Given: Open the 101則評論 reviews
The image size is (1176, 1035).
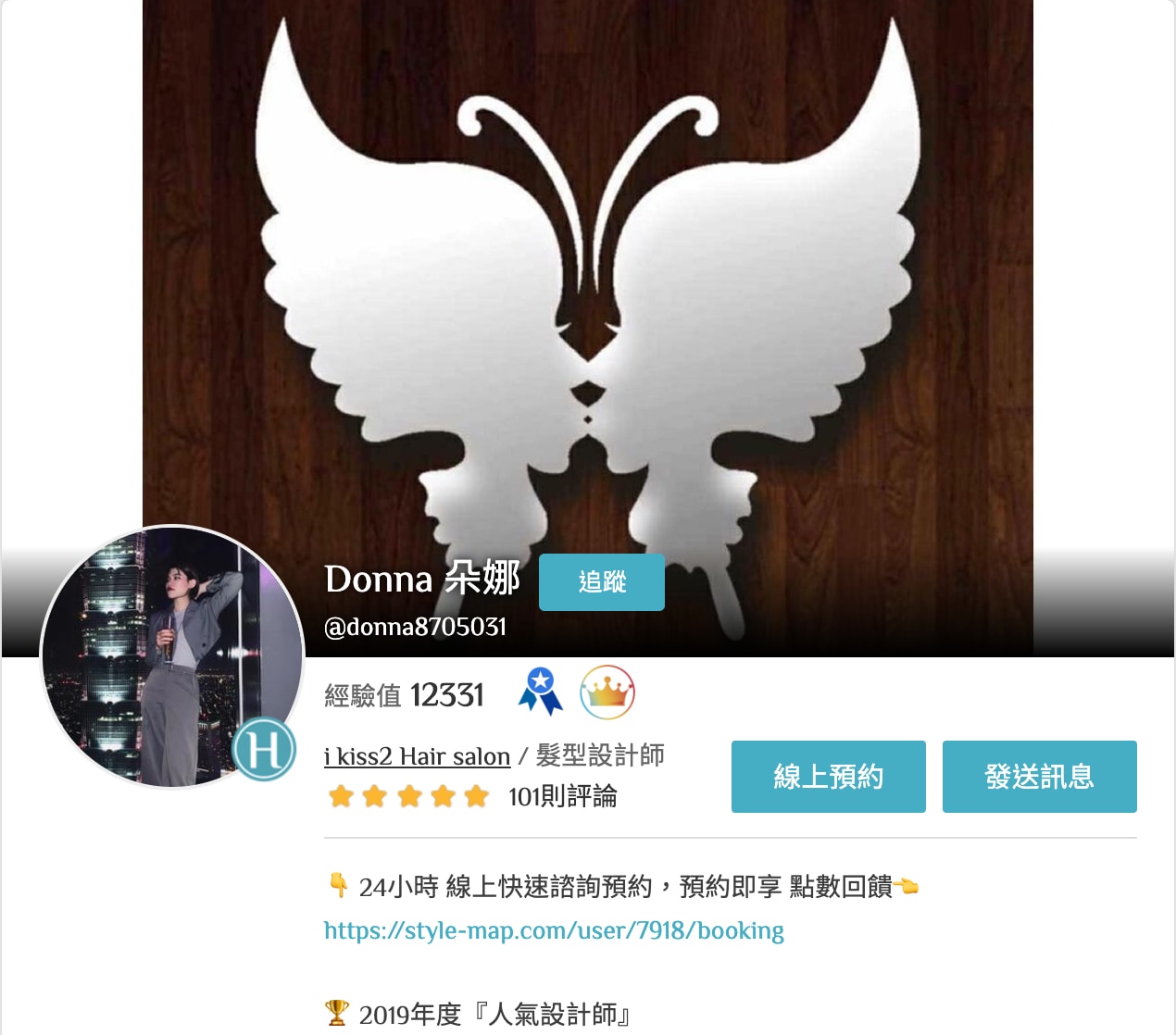Looking at the screenshot, I should tap(562, 796).
